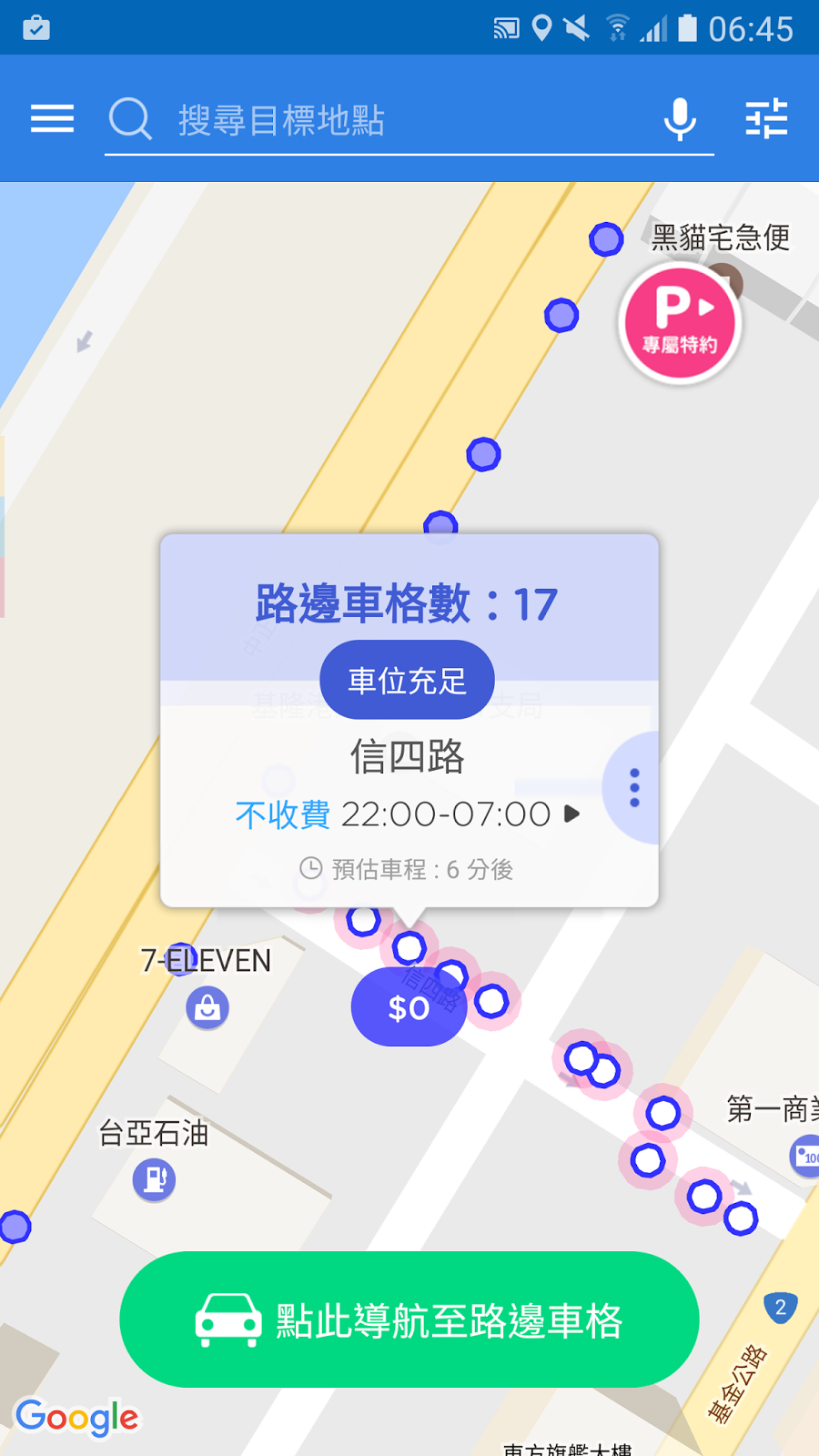
Task: Open the 專屬特約 parking button
Action: [x=680, y=323]
